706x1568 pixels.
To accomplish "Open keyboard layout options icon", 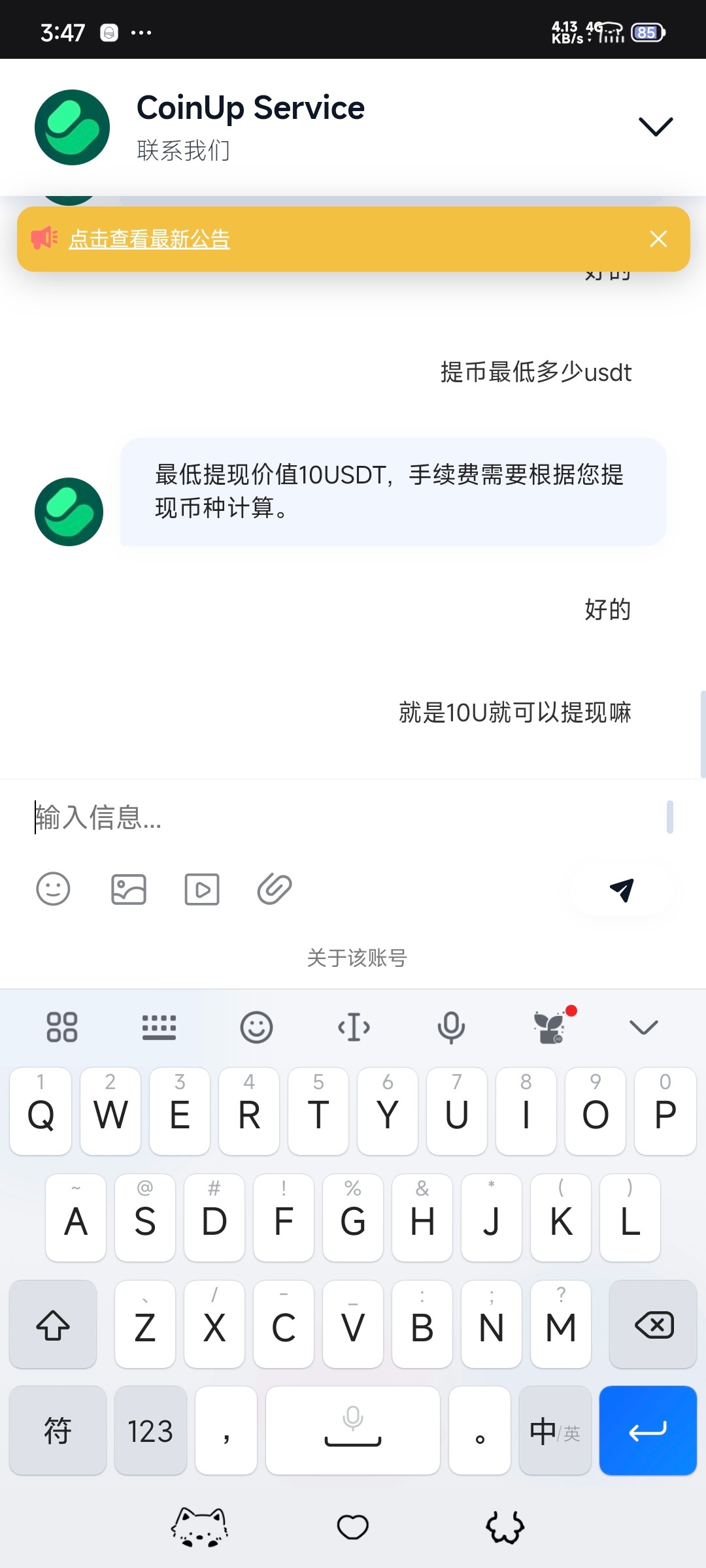I will 159,1027.
